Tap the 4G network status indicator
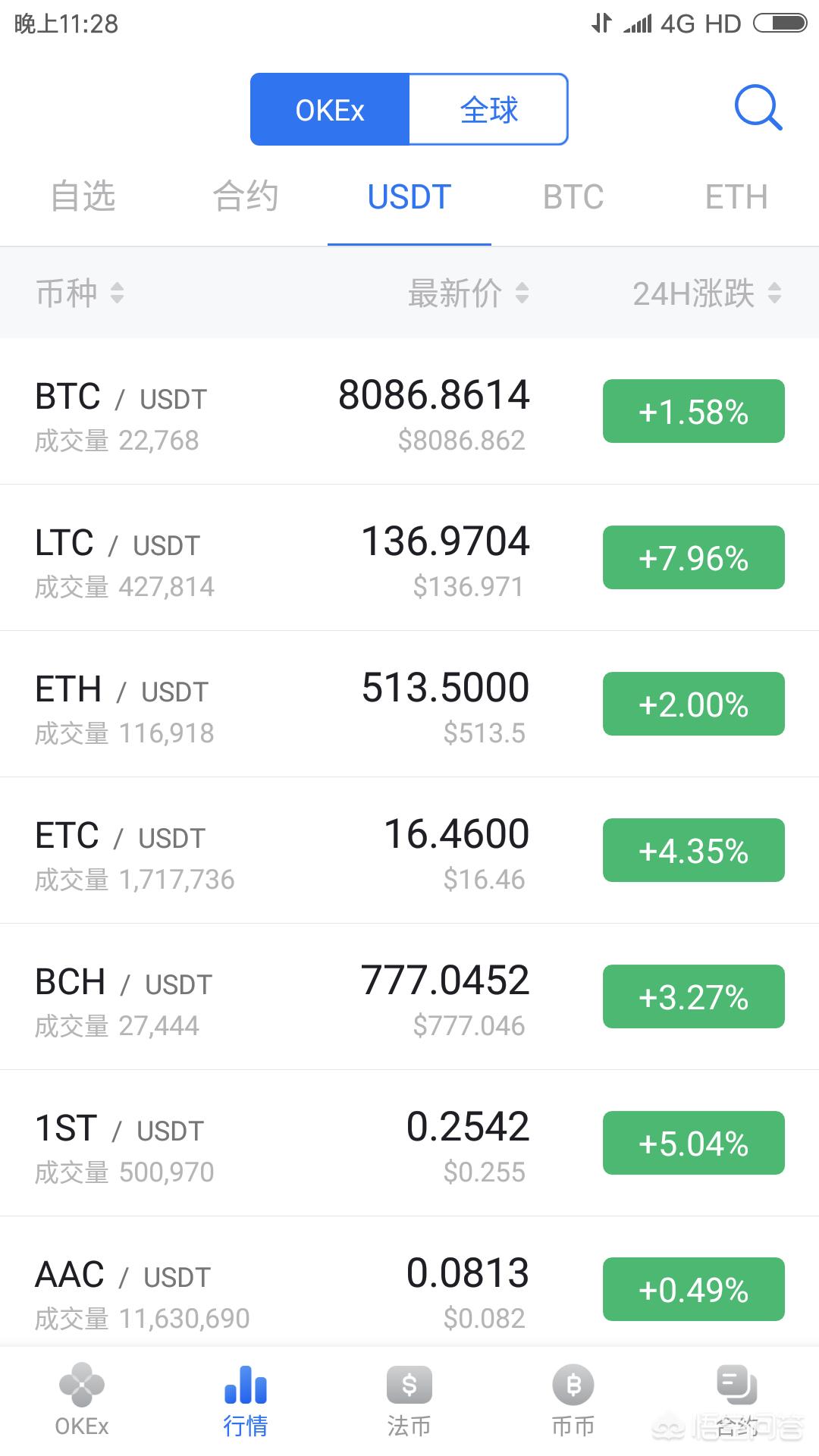 (x=679, y=24)
